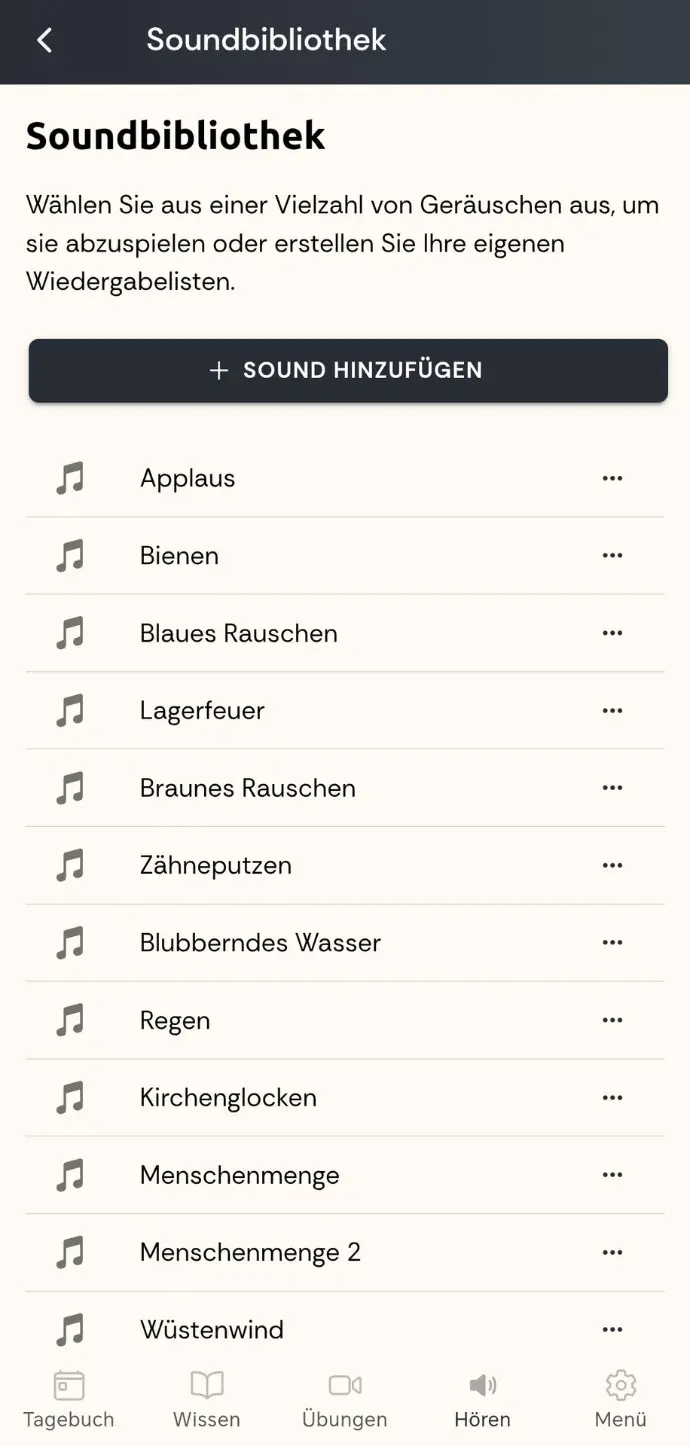This screenshot has width=690, height=1446.
Task: Play Blubberndes Wasser
Action: [345, 943]
